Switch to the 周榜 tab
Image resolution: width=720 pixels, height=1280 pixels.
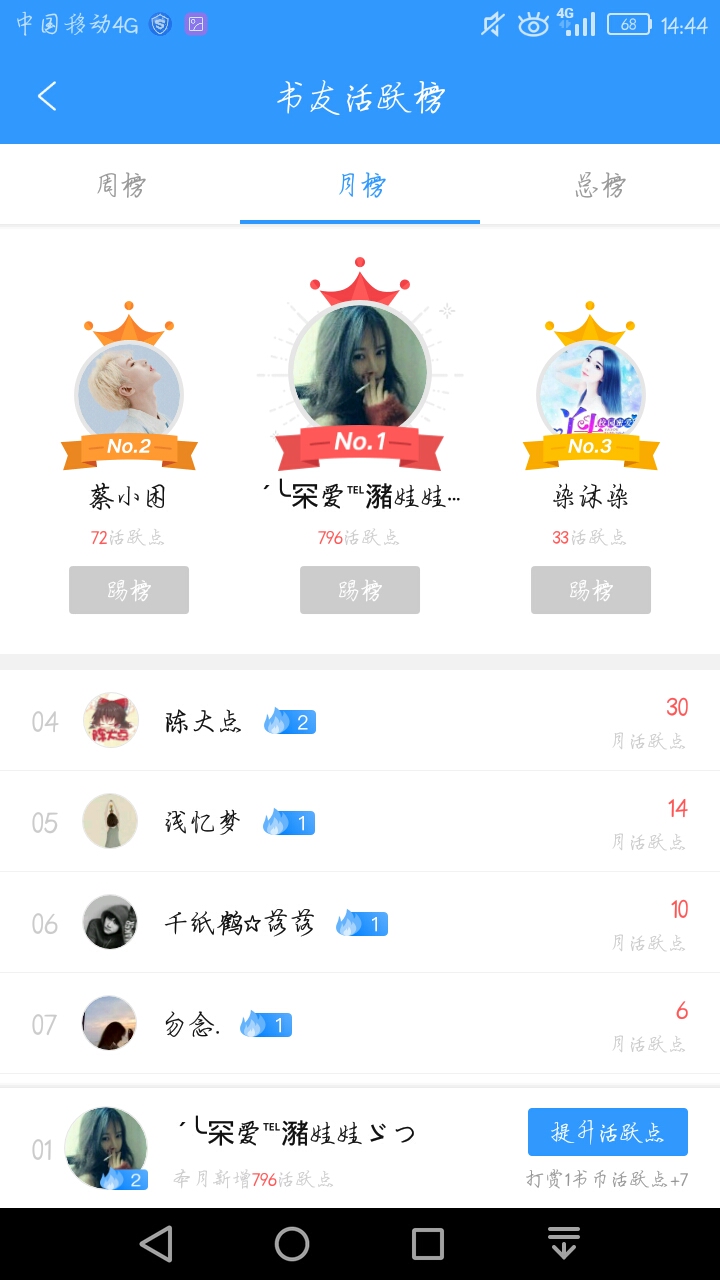tap(120, 185)
